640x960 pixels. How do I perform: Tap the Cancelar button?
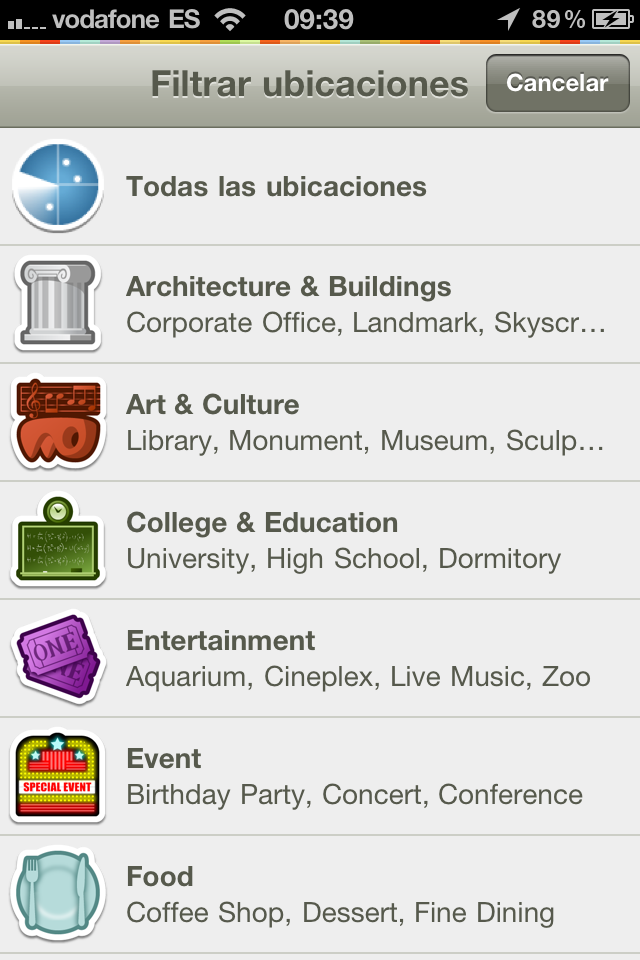tap(557, 84)
